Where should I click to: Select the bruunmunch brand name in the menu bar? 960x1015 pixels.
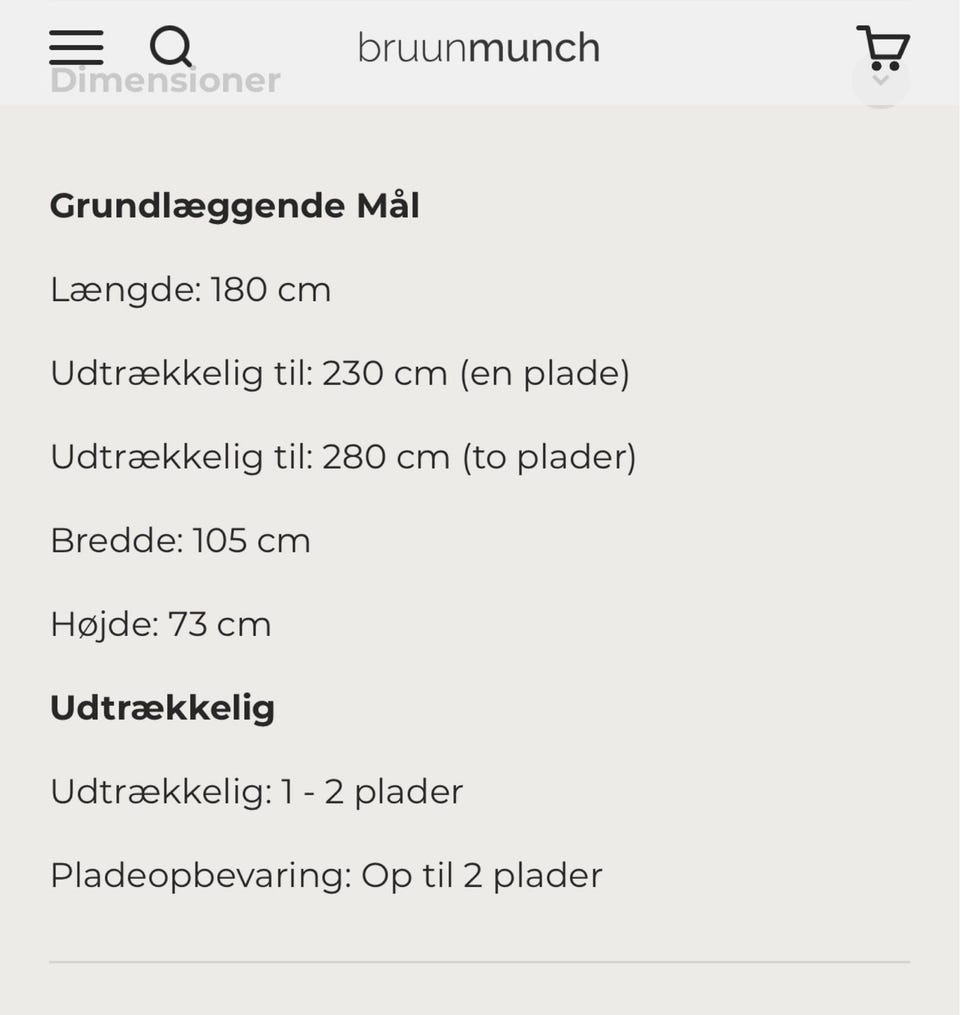[478, 47]
